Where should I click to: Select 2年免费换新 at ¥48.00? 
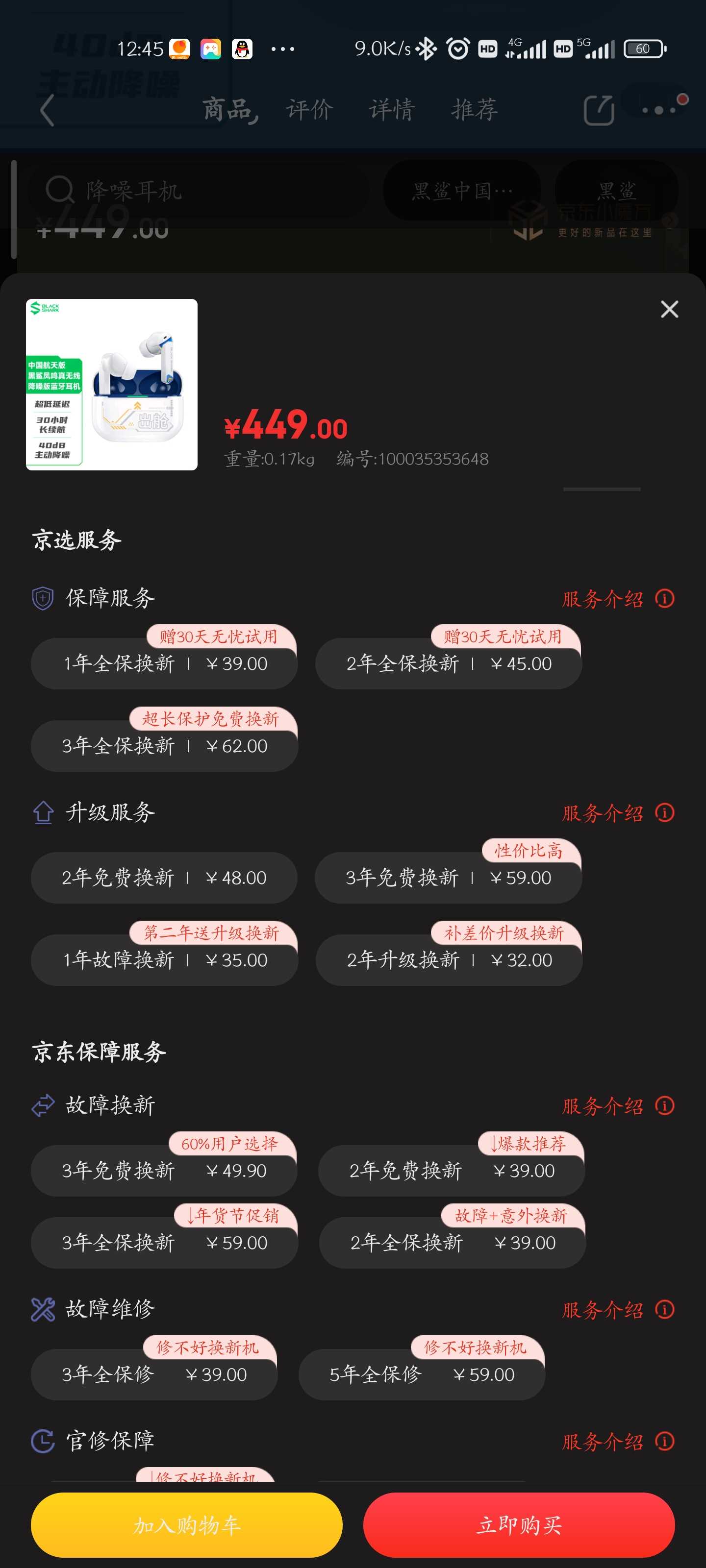click(x=164, y=878)
